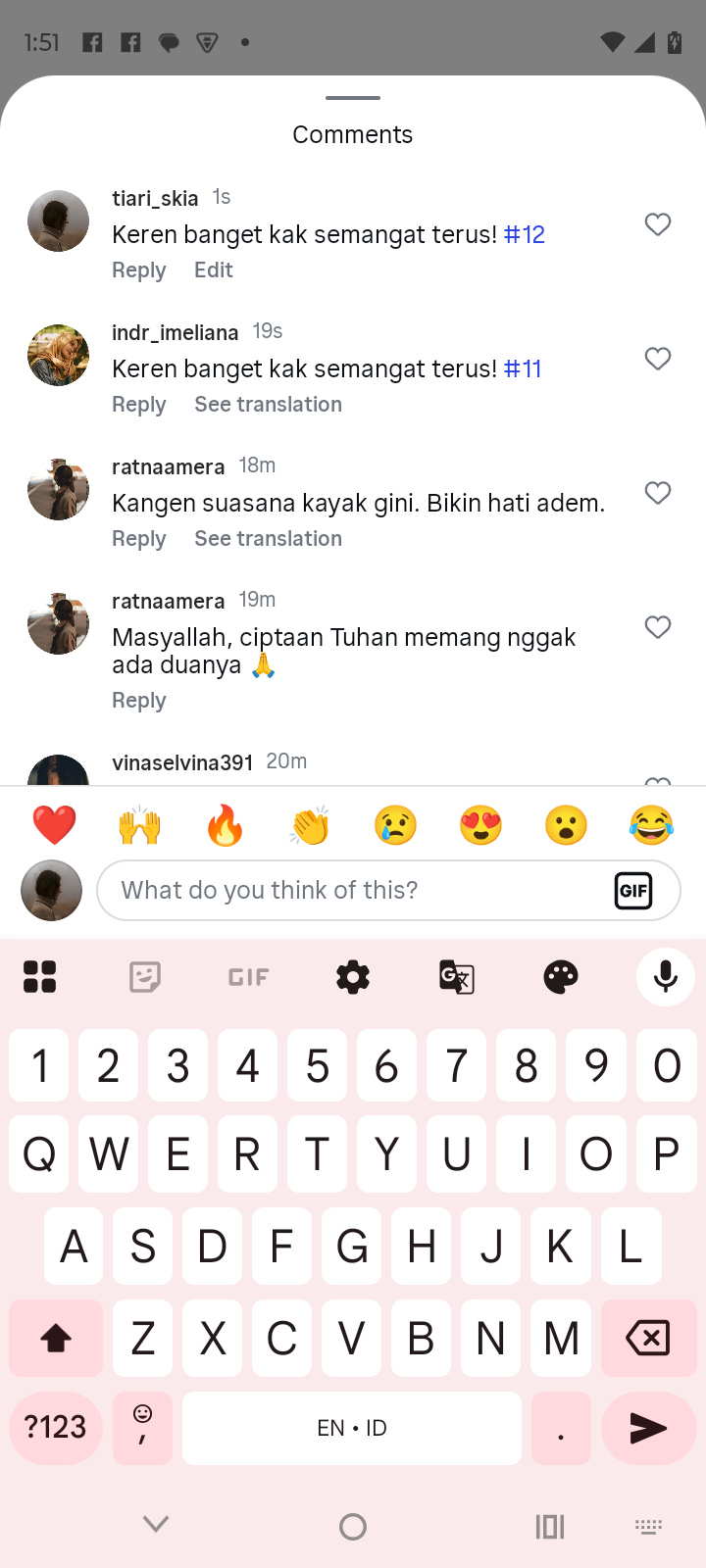Edit tiari_skia's comment
Viewport: 706px width, 1568px height.
(x=213, y=270)
